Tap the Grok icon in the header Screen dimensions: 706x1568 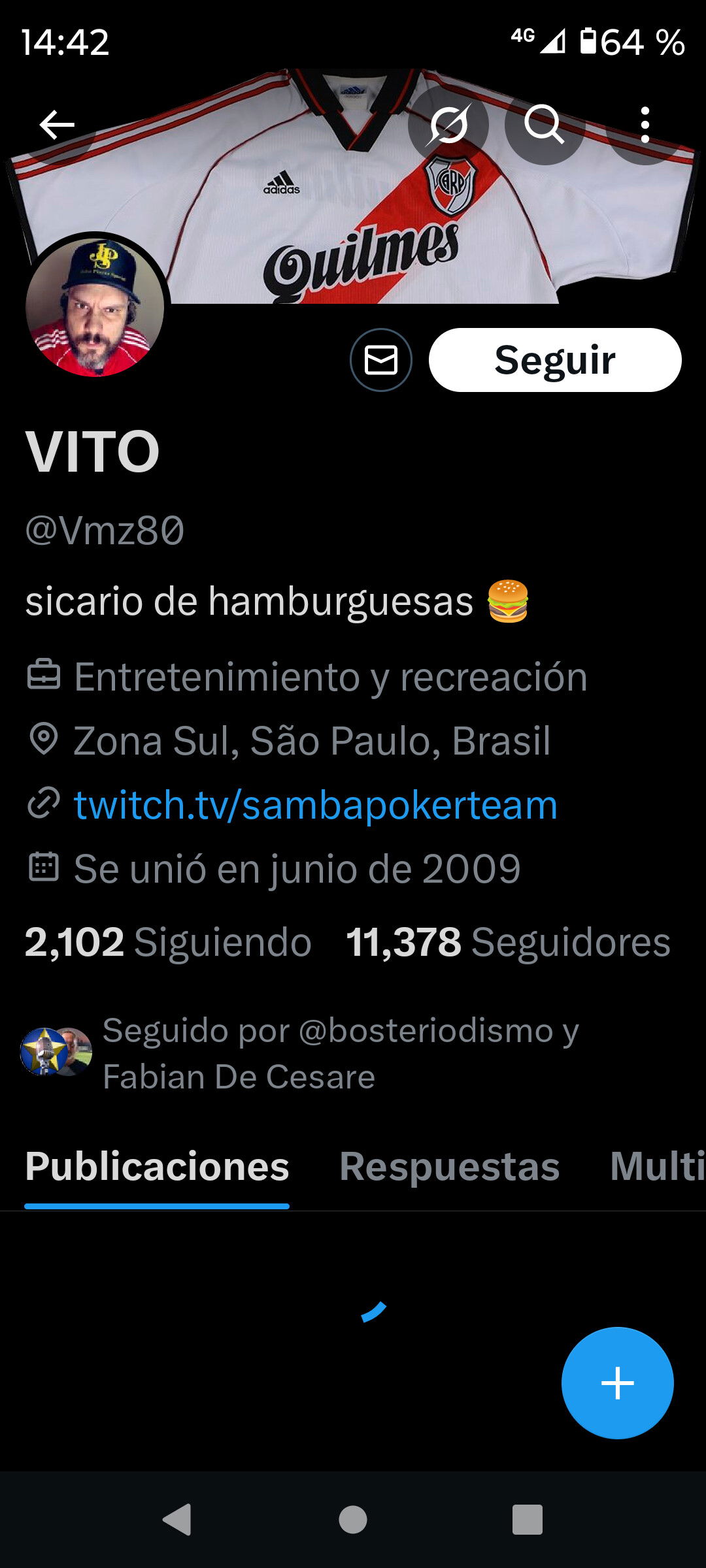tap(448, 125)
